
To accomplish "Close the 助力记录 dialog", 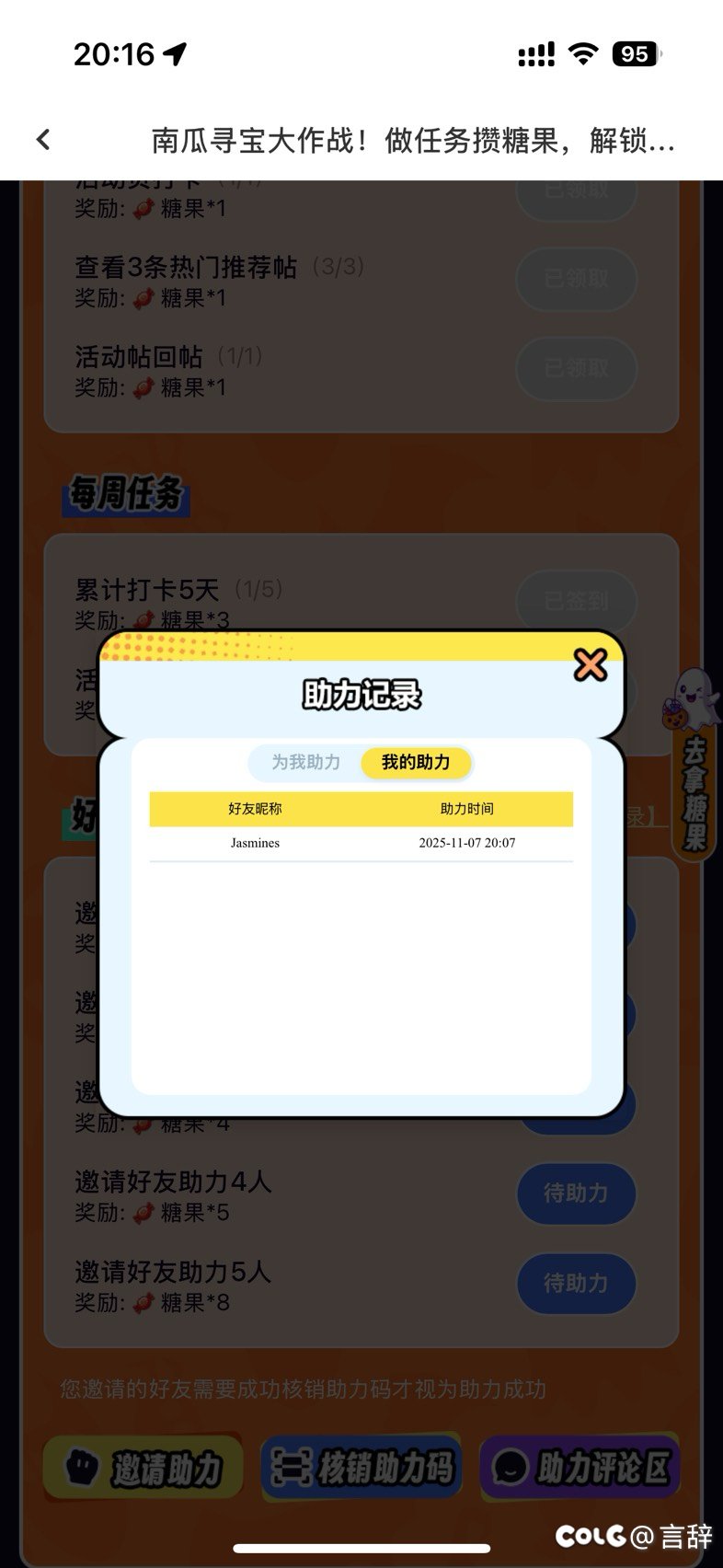I will pos(590,663).
